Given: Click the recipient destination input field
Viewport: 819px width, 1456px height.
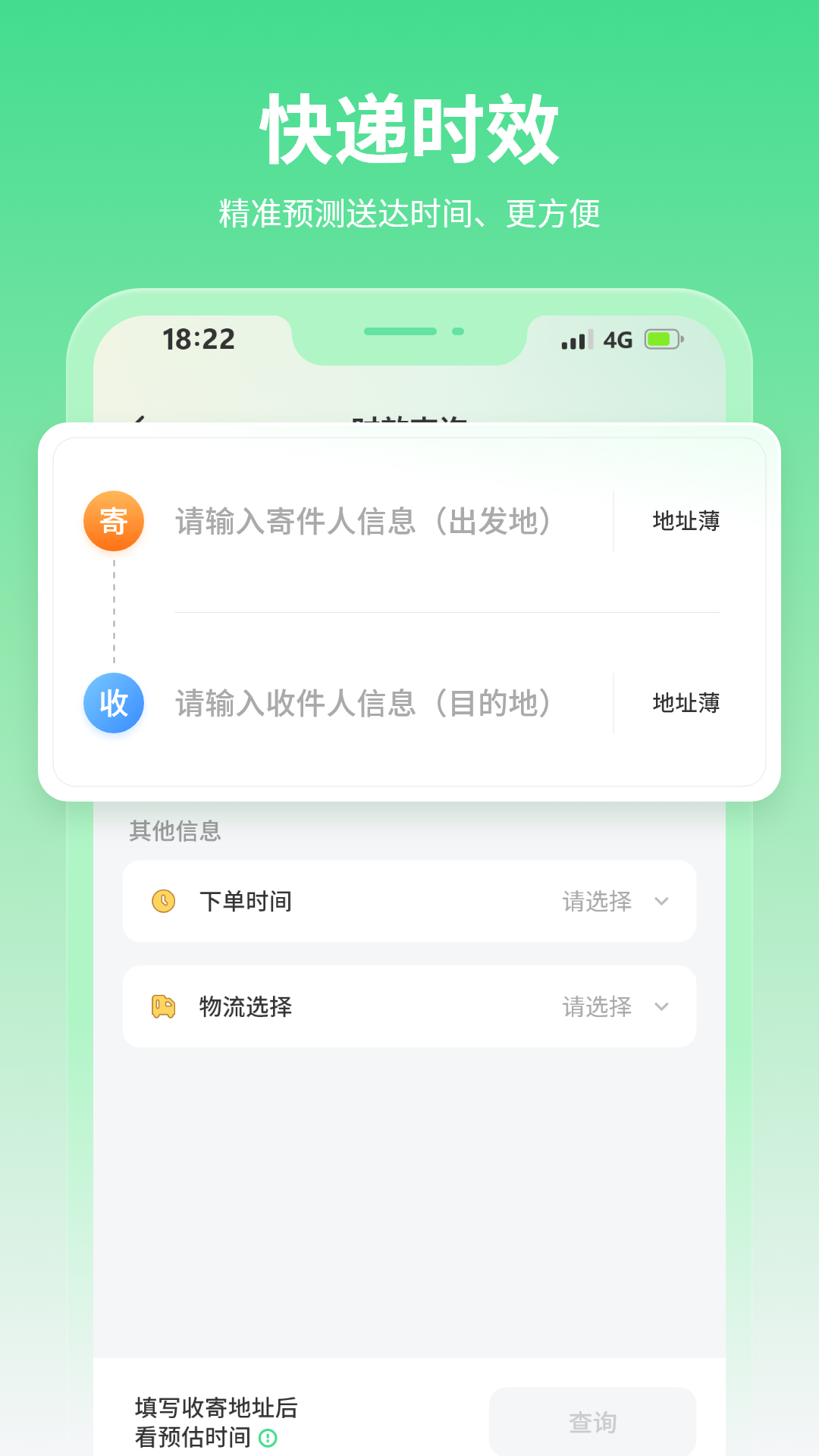Looking at the screenshot, I should click(364, 702).
